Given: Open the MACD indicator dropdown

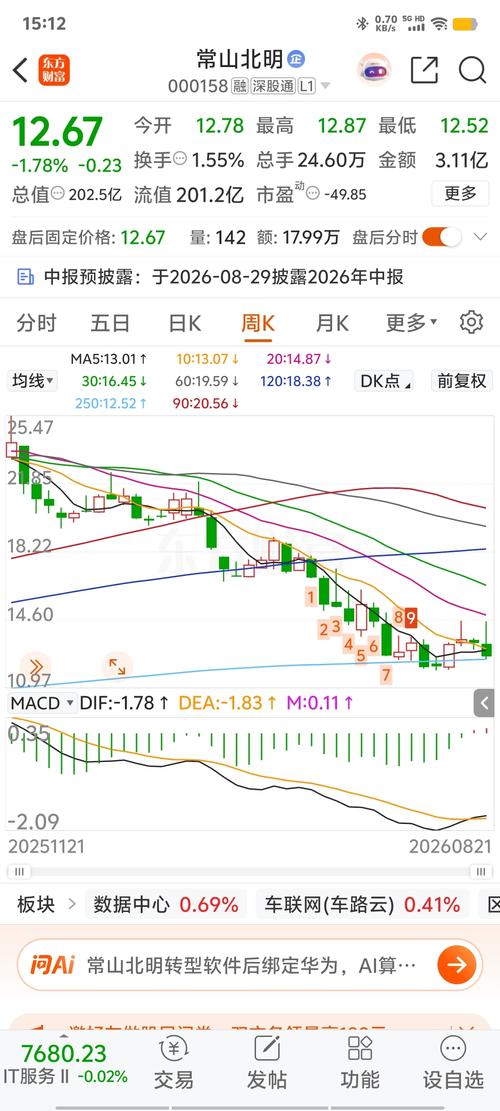Looking at the screenshot, I should 42,704.
